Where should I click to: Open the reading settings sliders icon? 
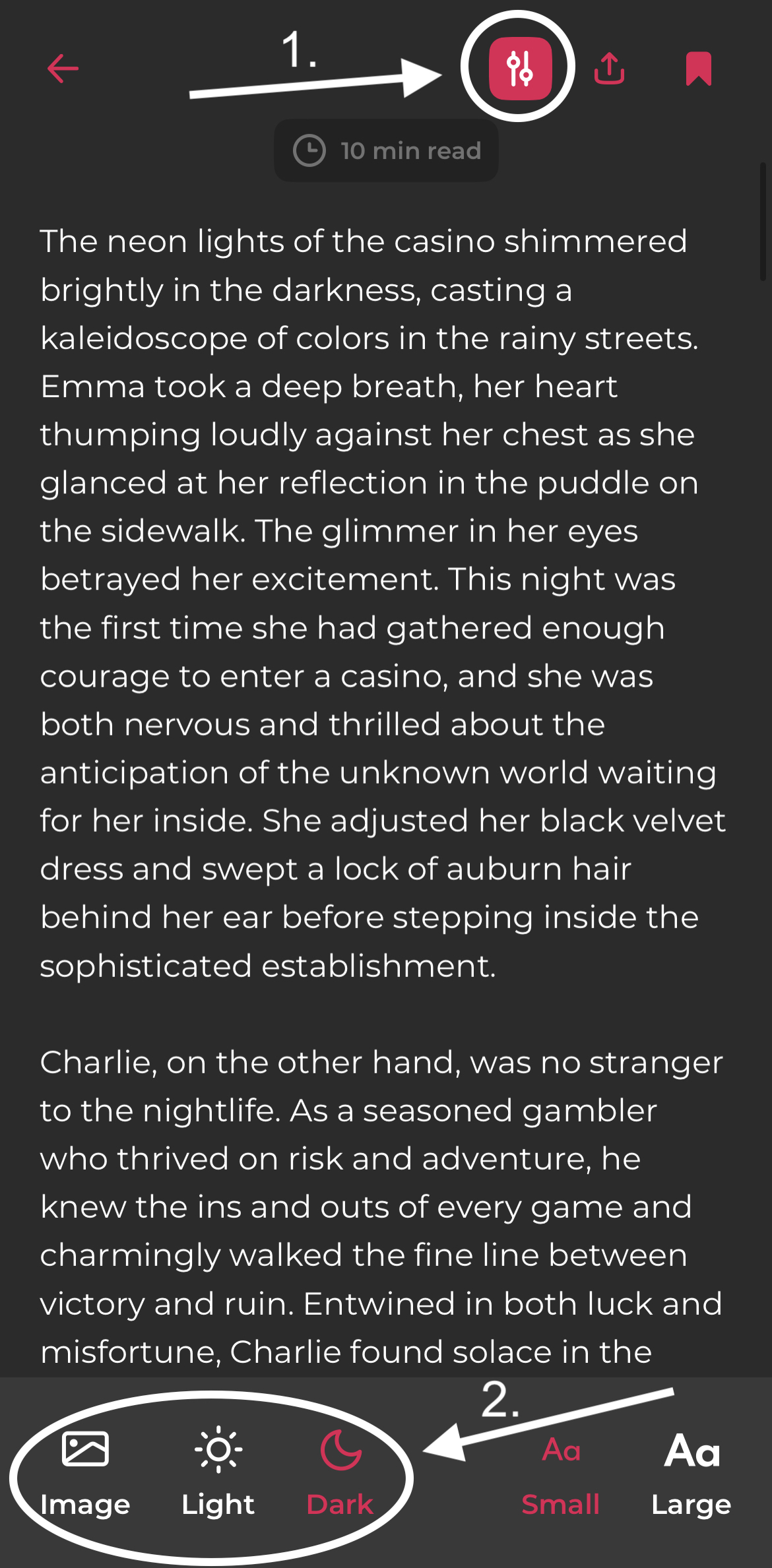(519, 69)
